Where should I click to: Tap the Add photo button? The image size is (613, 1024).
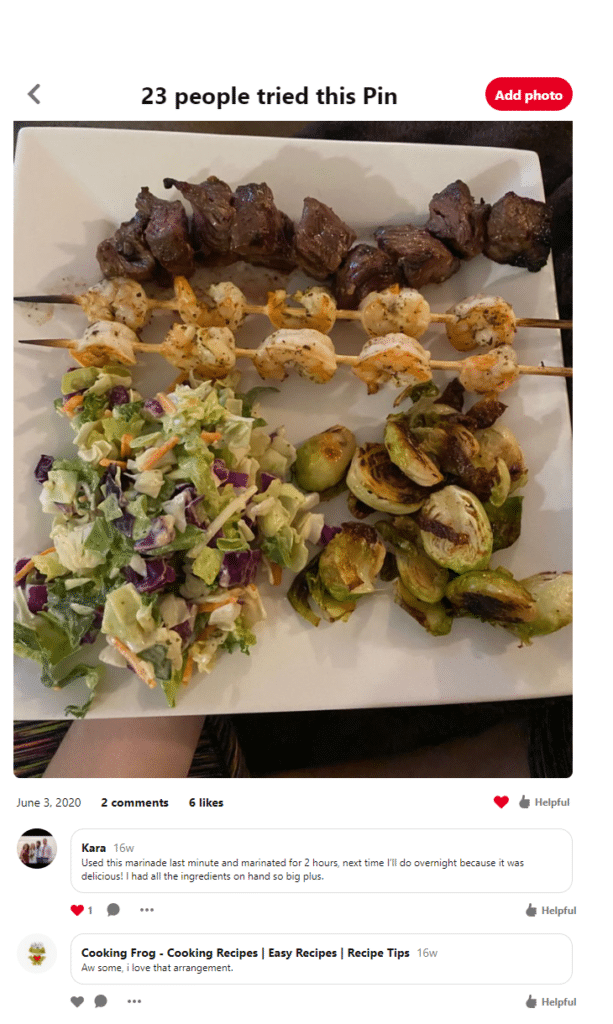pyautogui.click(x=528, y=95)
